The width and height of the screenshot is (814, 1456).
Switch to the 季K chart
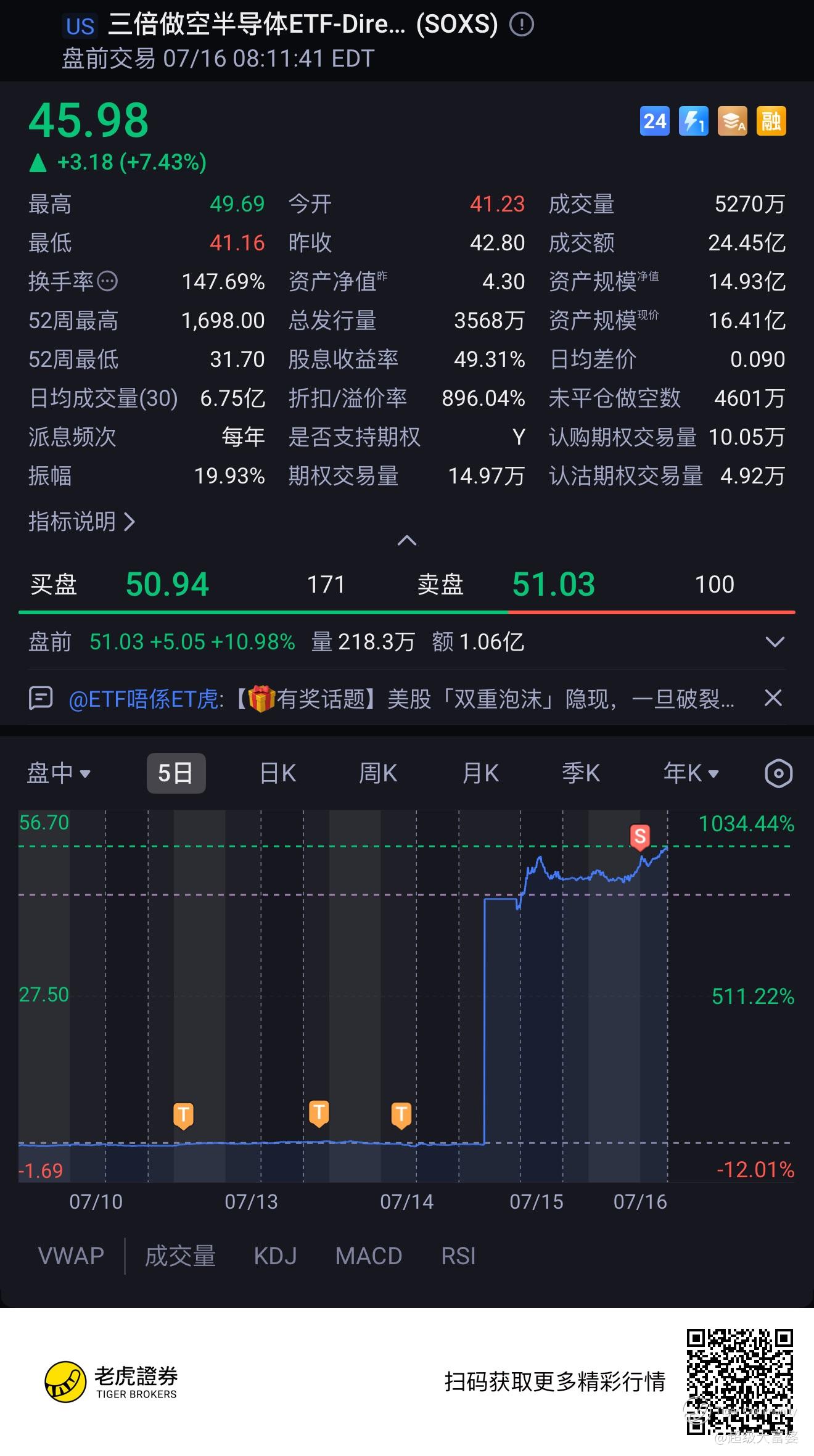tap(581, 773)
